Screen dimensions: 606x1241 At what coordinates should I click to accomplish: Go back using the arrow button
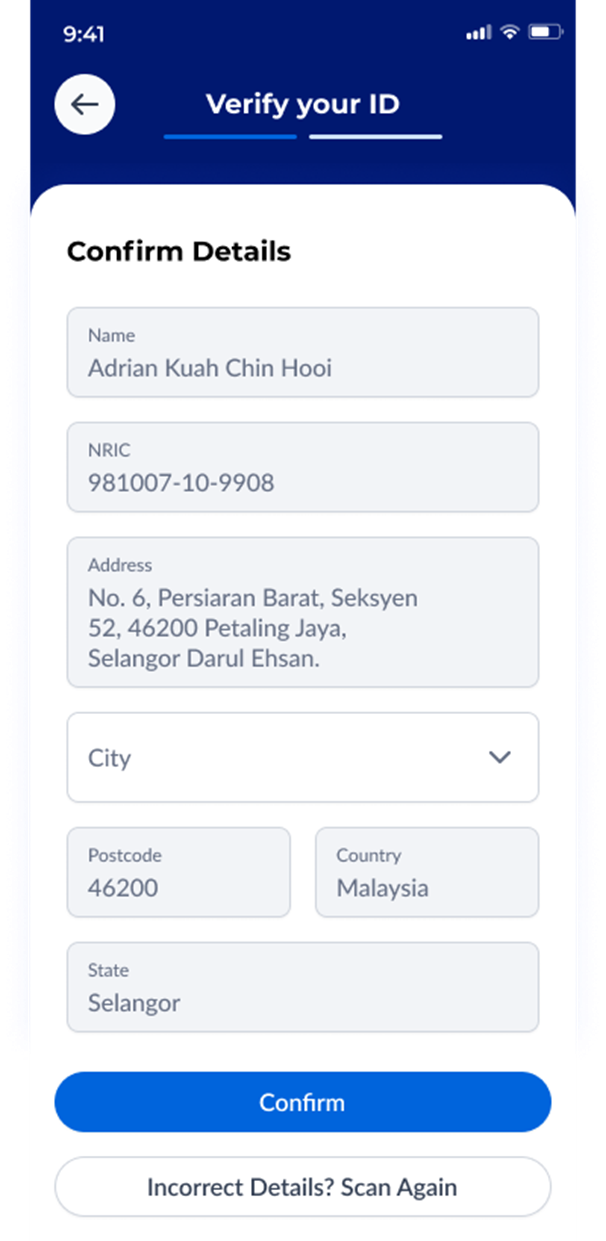click(x=85, y=104)
